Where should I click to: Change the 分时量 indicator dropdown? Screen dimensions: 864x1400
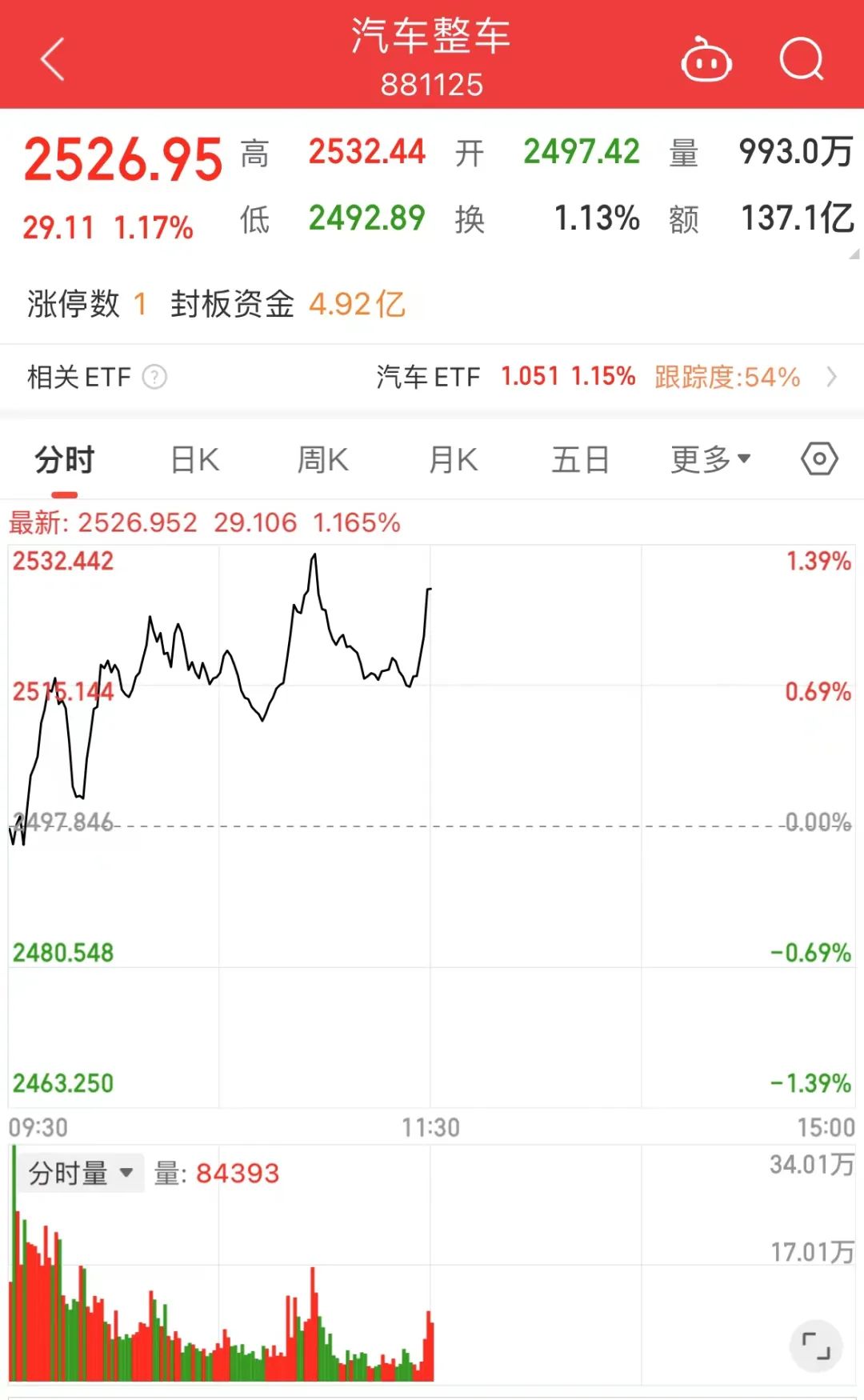(81, 1174)
